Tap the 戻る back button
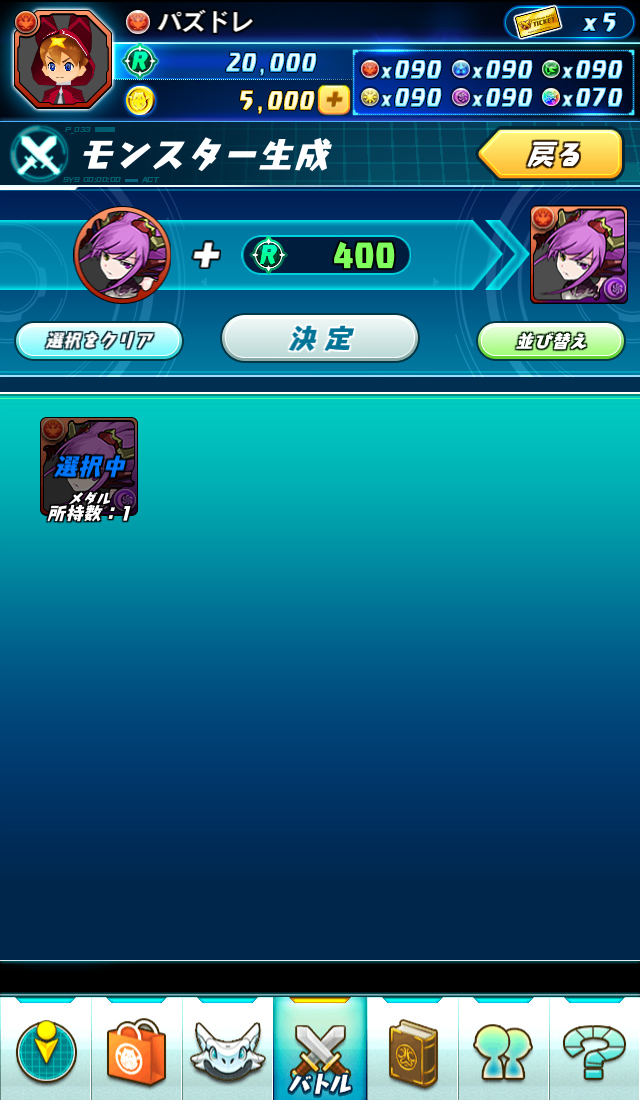 pos(551,154)
